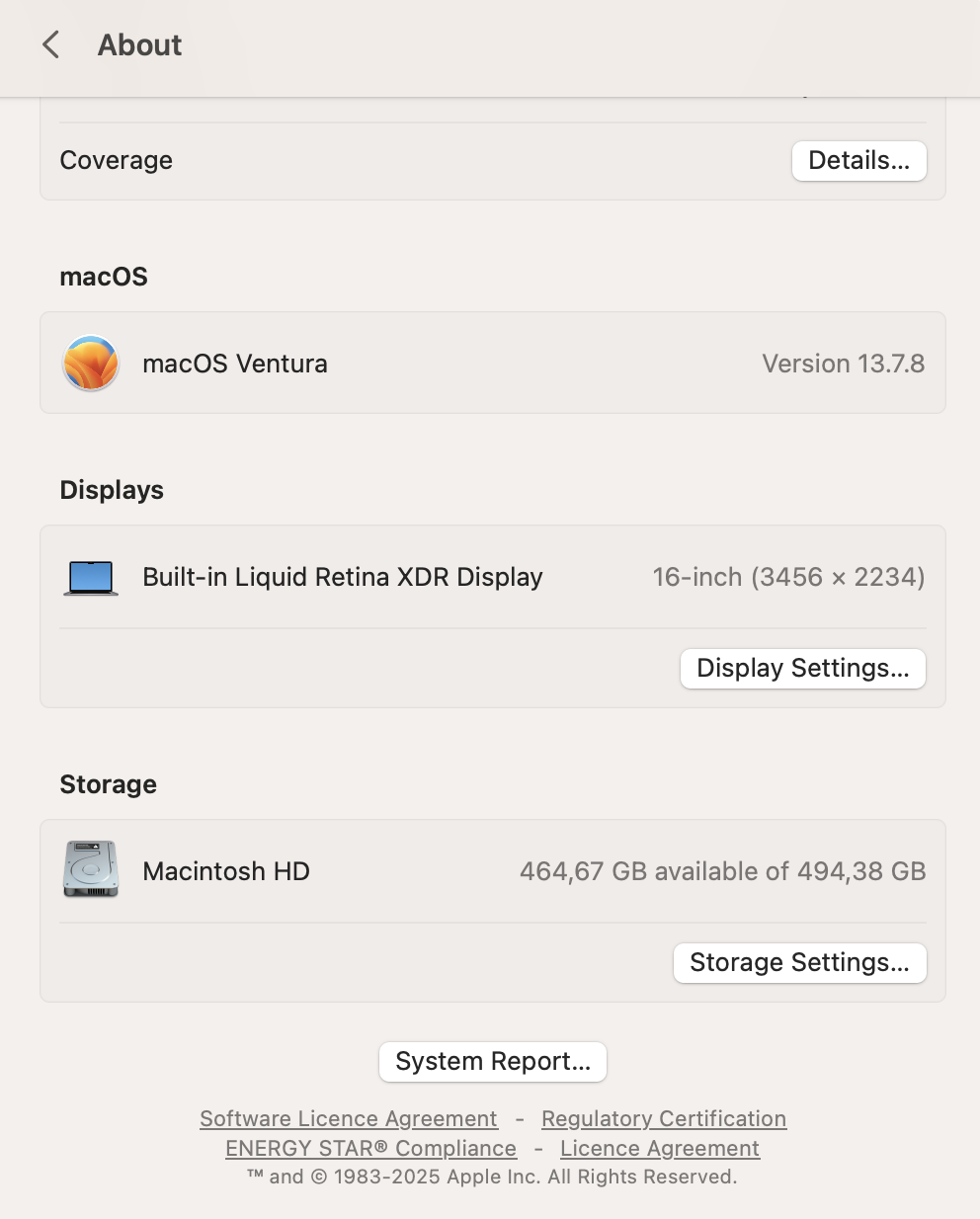Open Details for Coverage

tap(858, 160)
